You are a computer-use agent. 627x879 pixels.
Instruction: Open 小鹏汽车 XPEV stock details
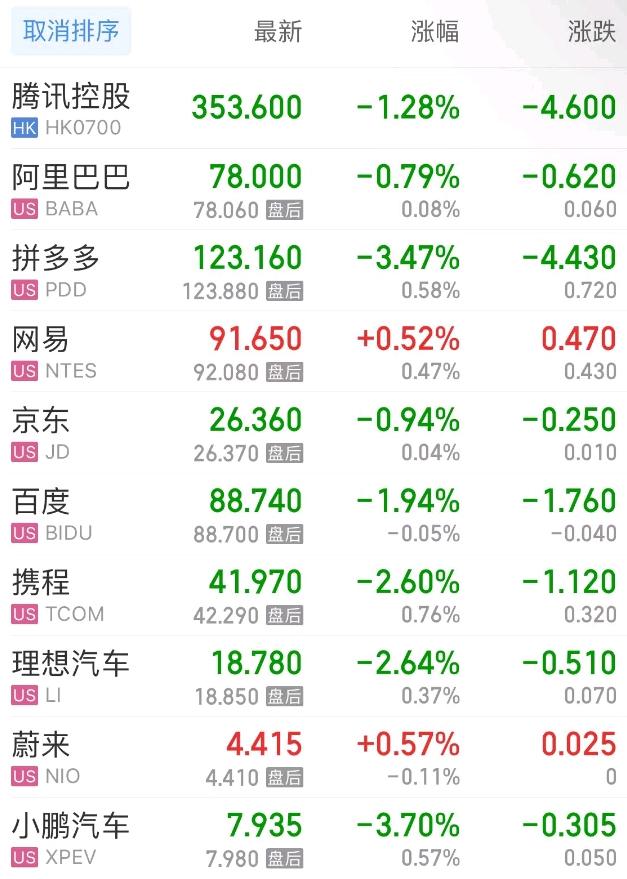(71, 838)
